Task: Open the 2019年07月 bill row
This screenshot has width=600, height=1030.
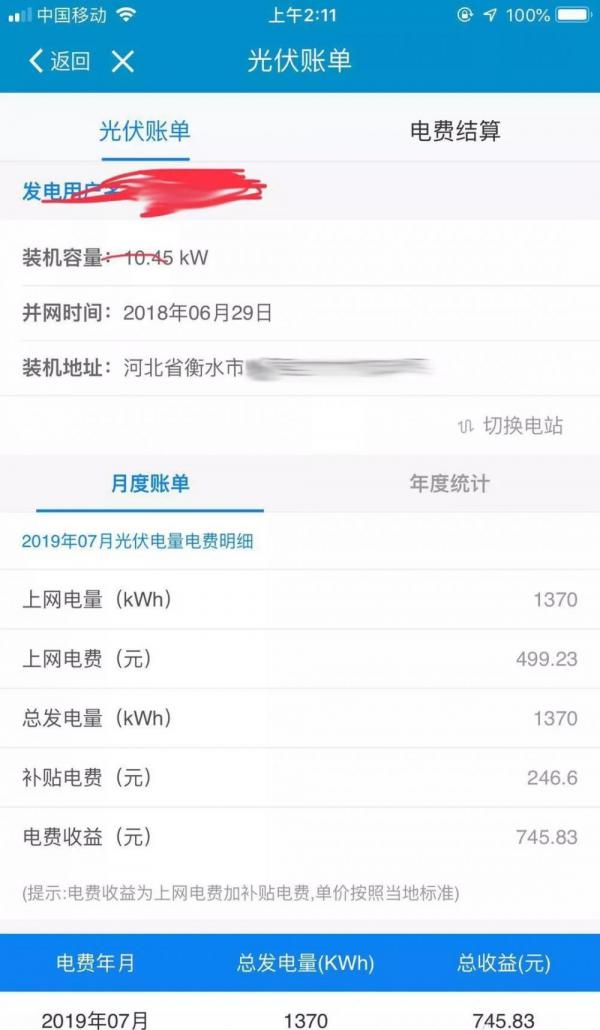Action: click(x=300, y=1016)
